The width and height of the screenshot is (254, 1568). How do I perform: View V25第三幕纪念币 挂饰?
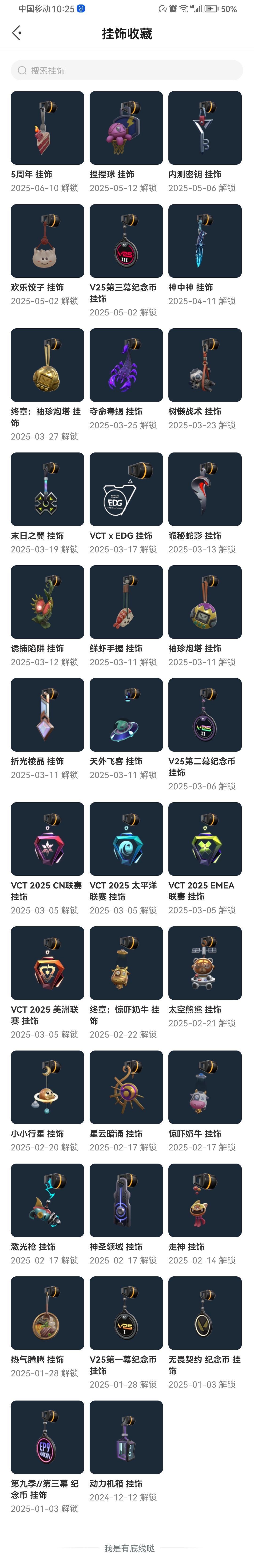126,241
